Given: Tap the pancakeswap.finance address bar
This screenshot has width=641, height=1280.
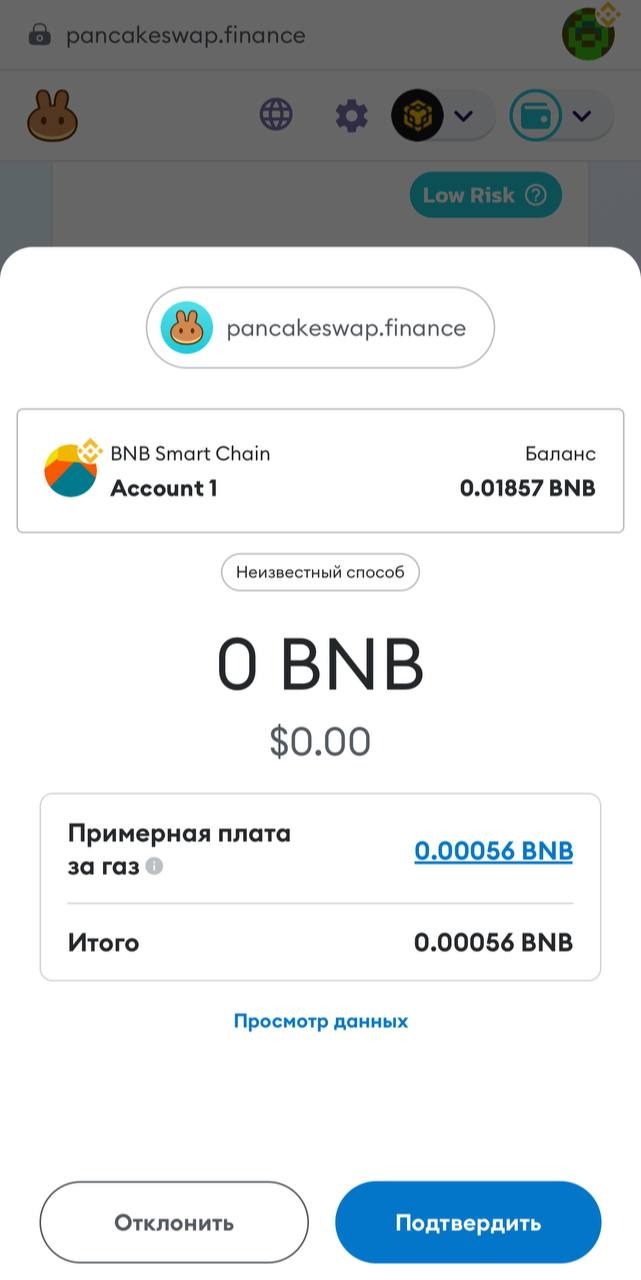Looking at the screenshot, I should click(x=185, y=36).
